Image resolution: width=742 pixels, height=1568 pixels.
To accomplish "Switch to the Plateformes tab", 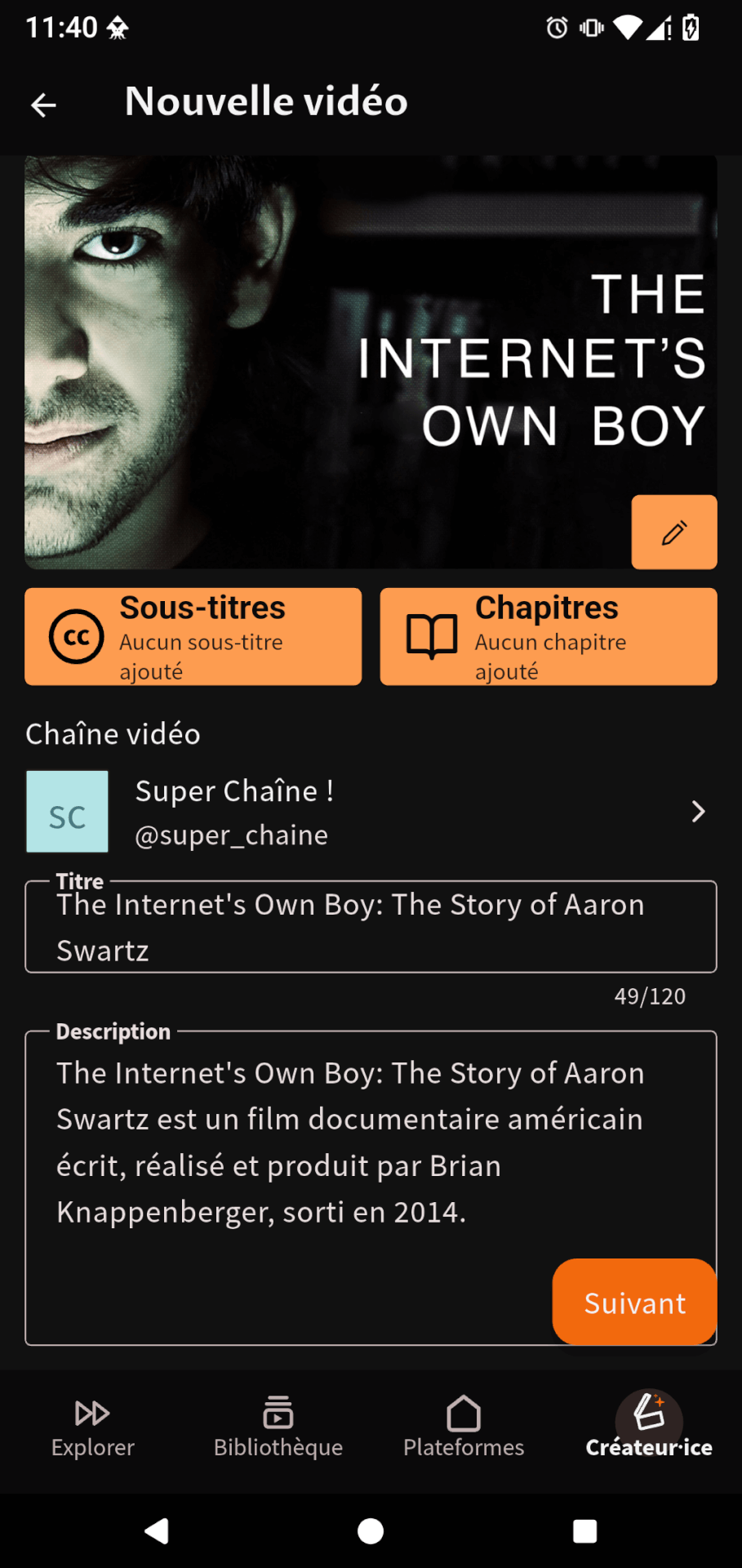I will point(463,1427).
